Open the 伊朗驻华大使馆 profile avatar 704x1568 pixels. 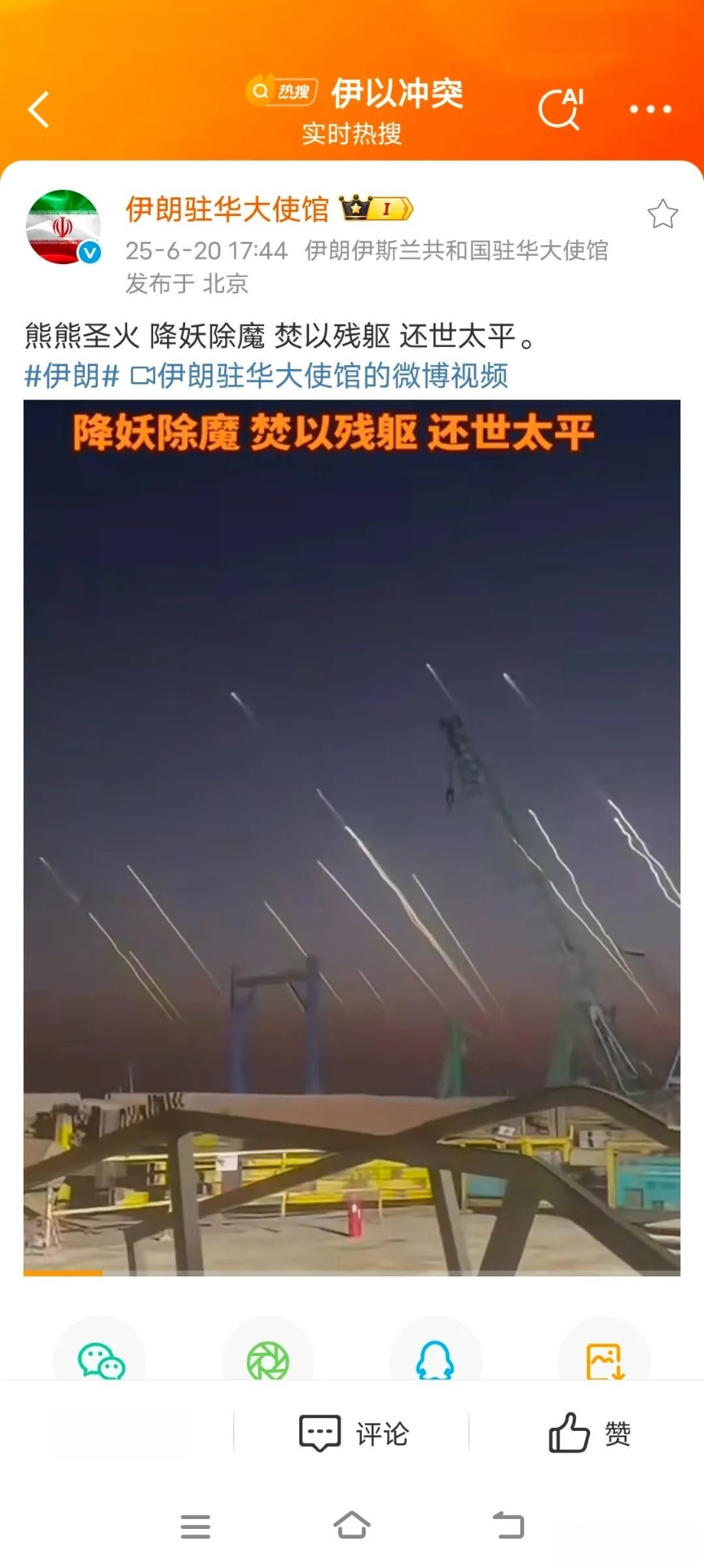63,227
